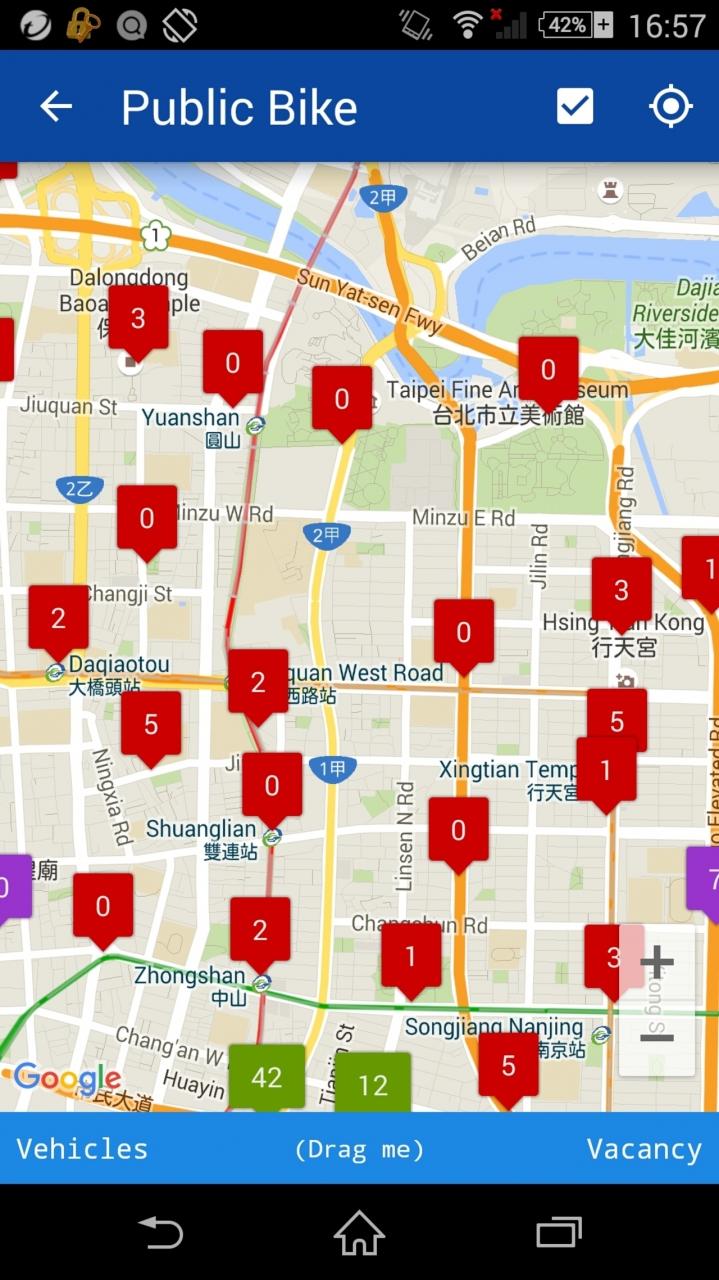This screenshot has width=719, height=1280.
Task: Return to the Android home screen
Action: (359, 1232)
